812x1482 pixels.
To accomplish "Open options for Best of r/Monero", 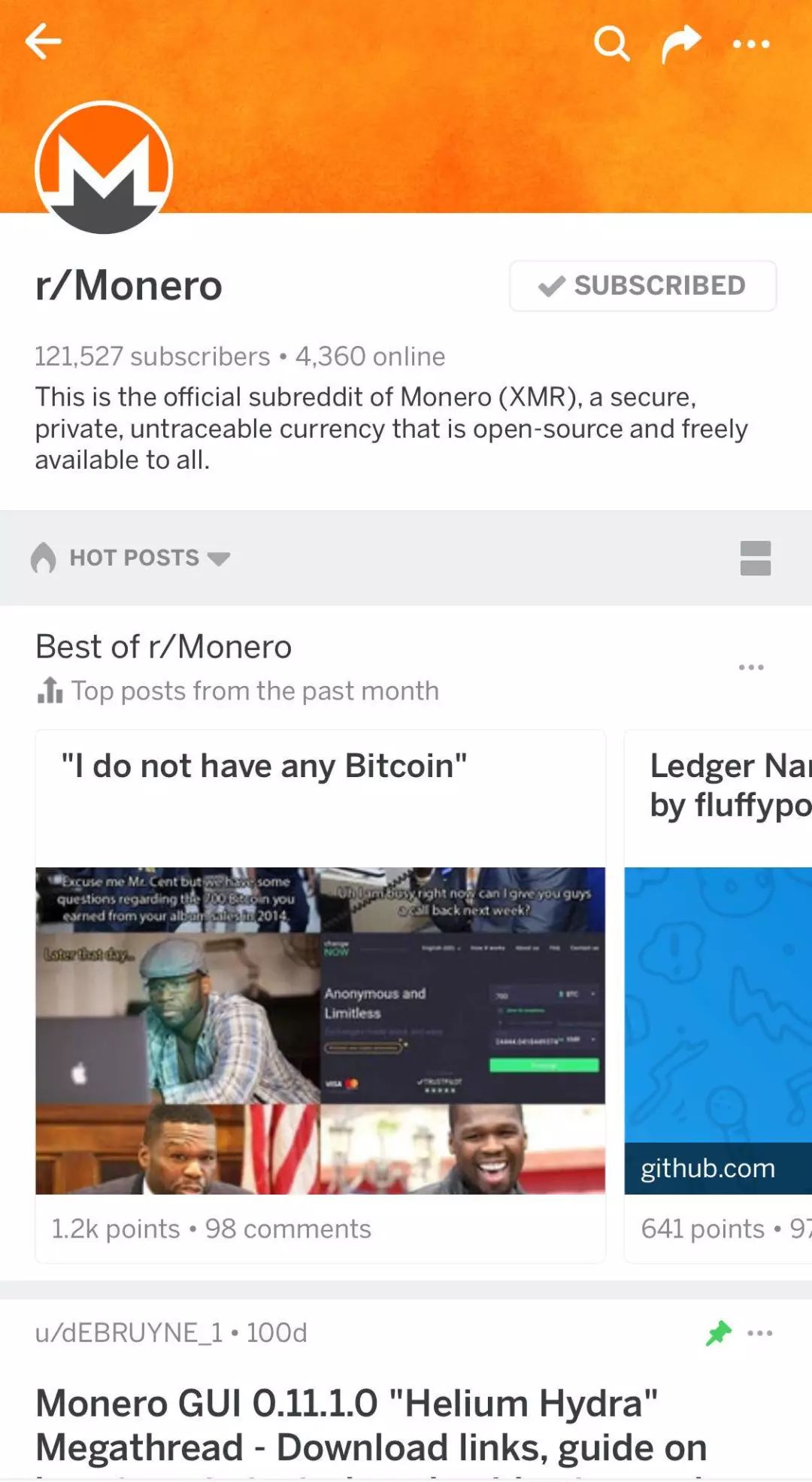I will tap(750, 667).
